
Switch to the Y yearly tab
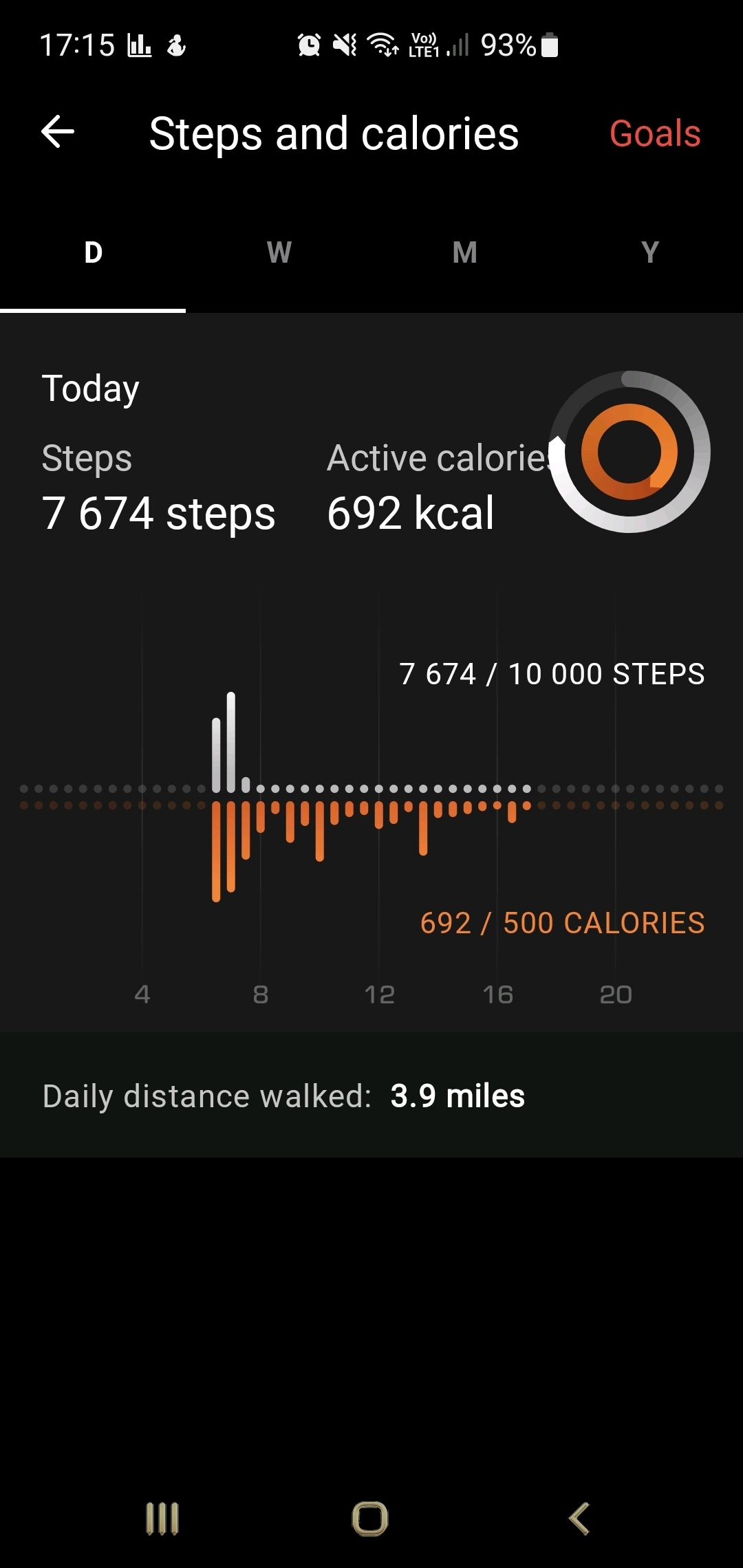click(650, 252)
